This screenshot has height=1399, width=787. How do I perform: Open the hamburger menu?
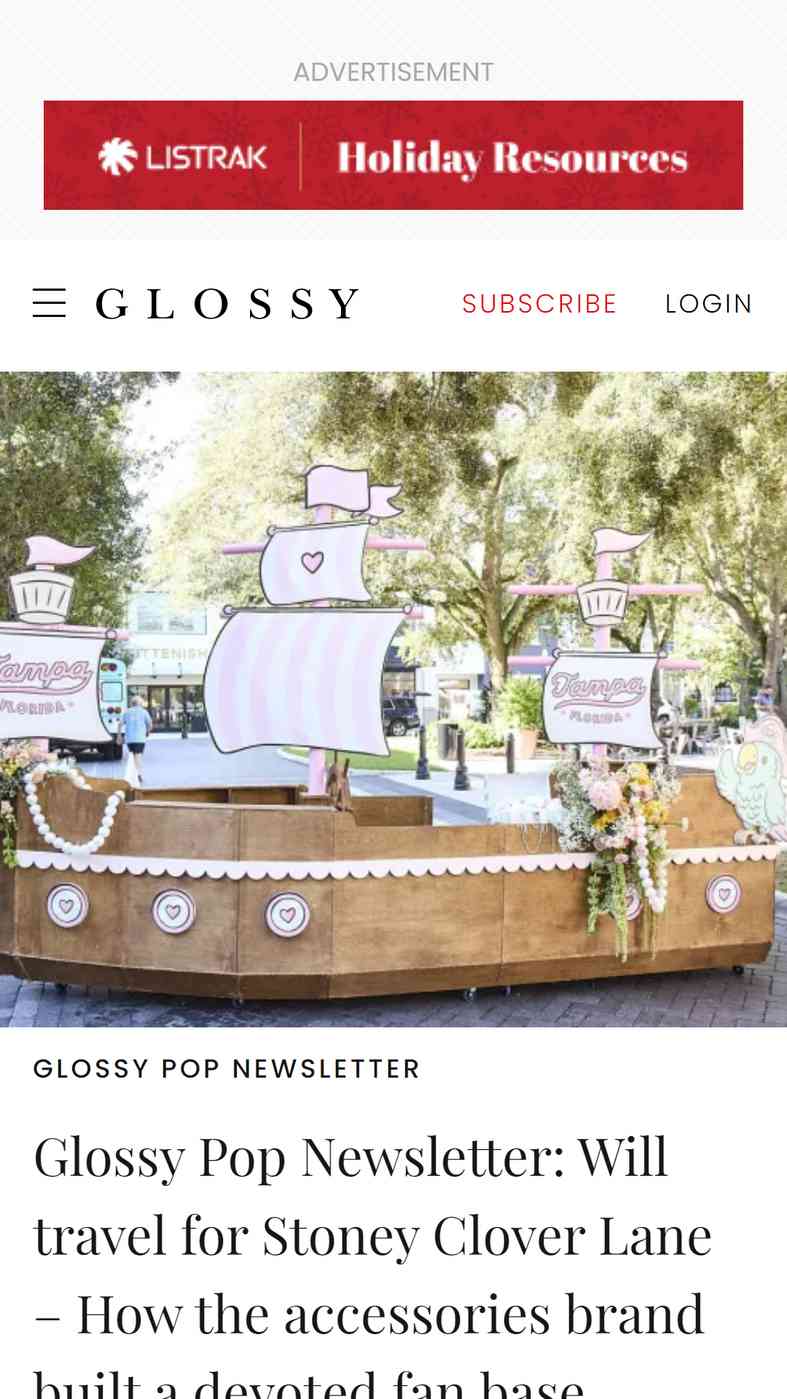49,303
